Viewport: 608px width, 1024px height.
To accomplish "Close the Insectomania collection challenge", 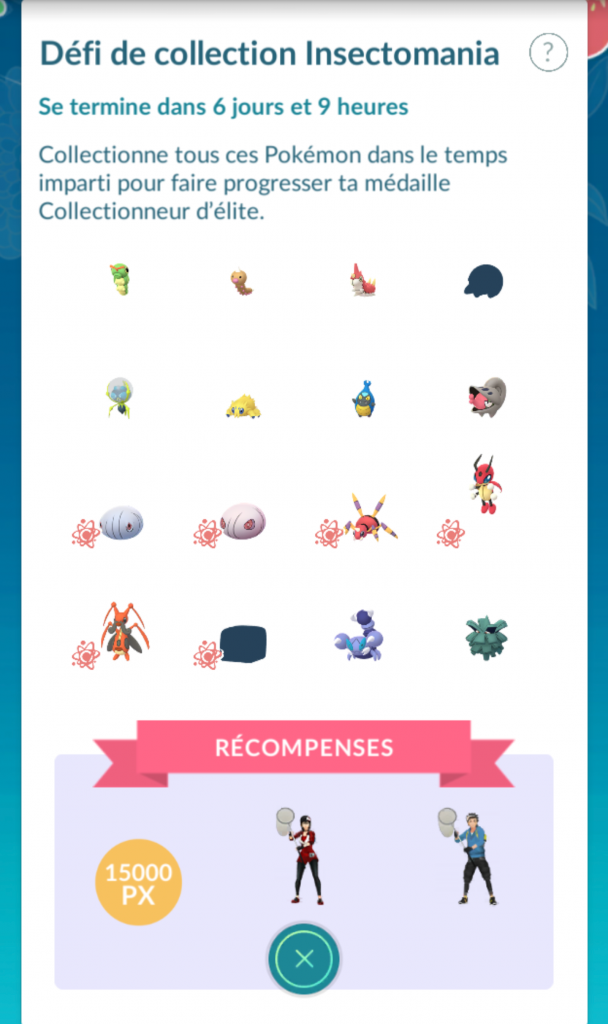I will tap(304, 959).
